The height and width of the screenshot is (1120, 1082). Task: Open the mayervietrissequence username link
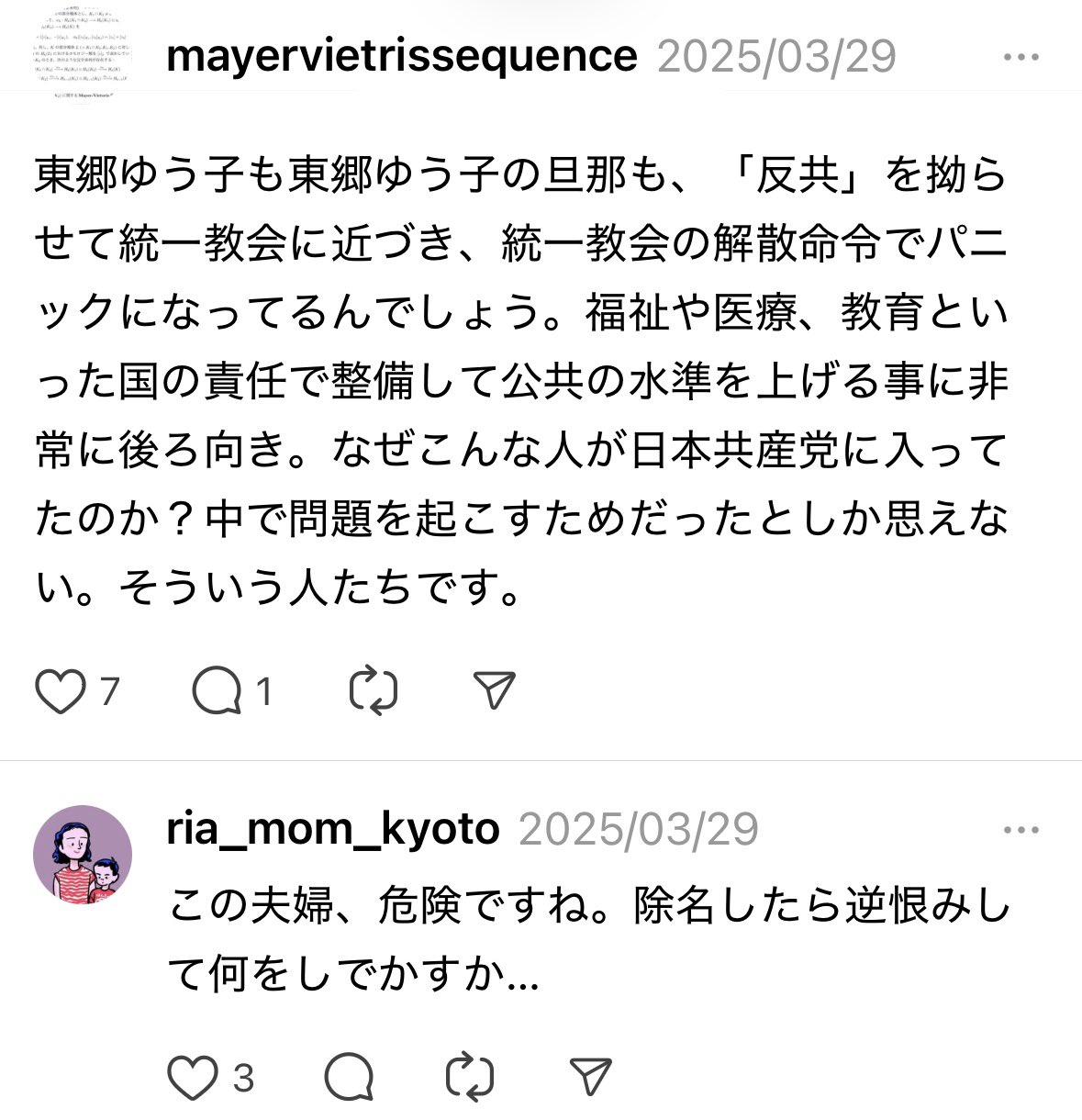point(402,57)
